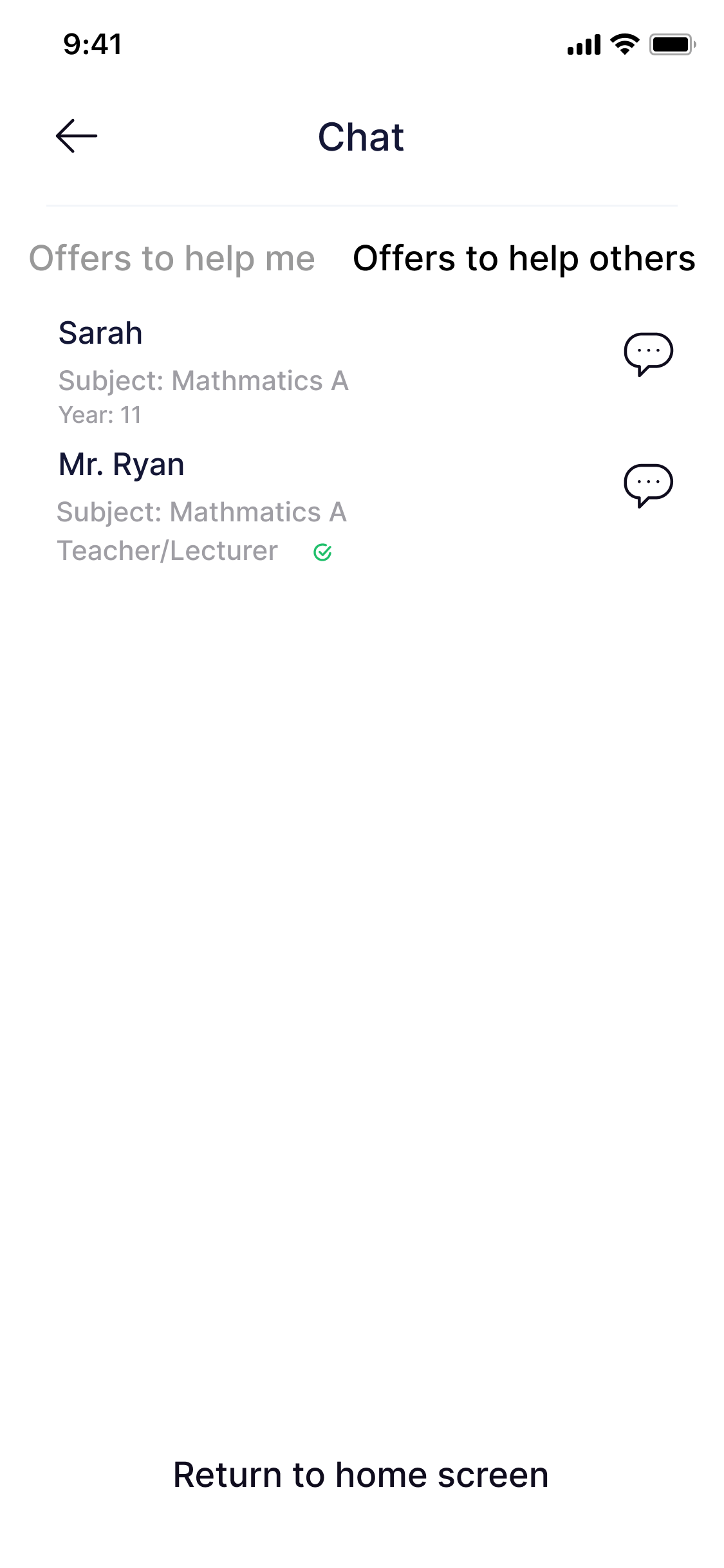The image size is (724, 1568).
Task: Click the Year: 11 label under Sarah
Action: coord(99,415)
